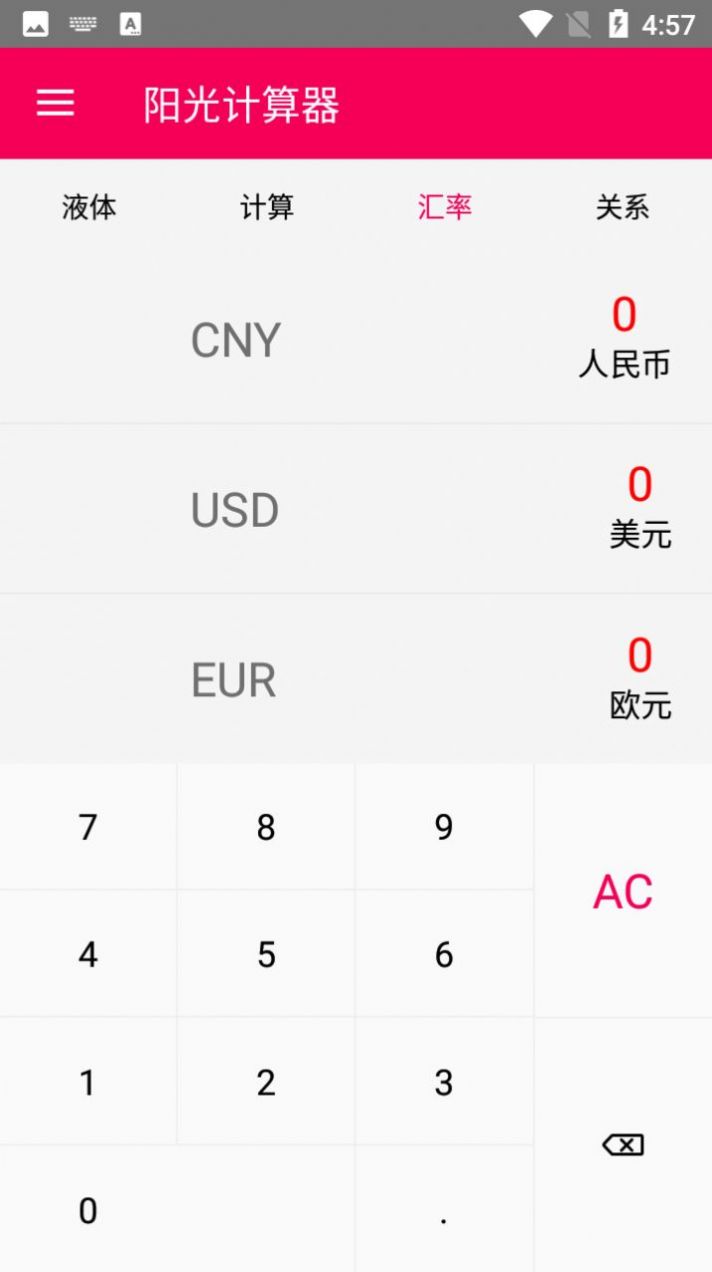The width and height of the screenshot is (712, 1272).
Task: Choose the EUR 欧元 currency row
Action: coord(356,680)
